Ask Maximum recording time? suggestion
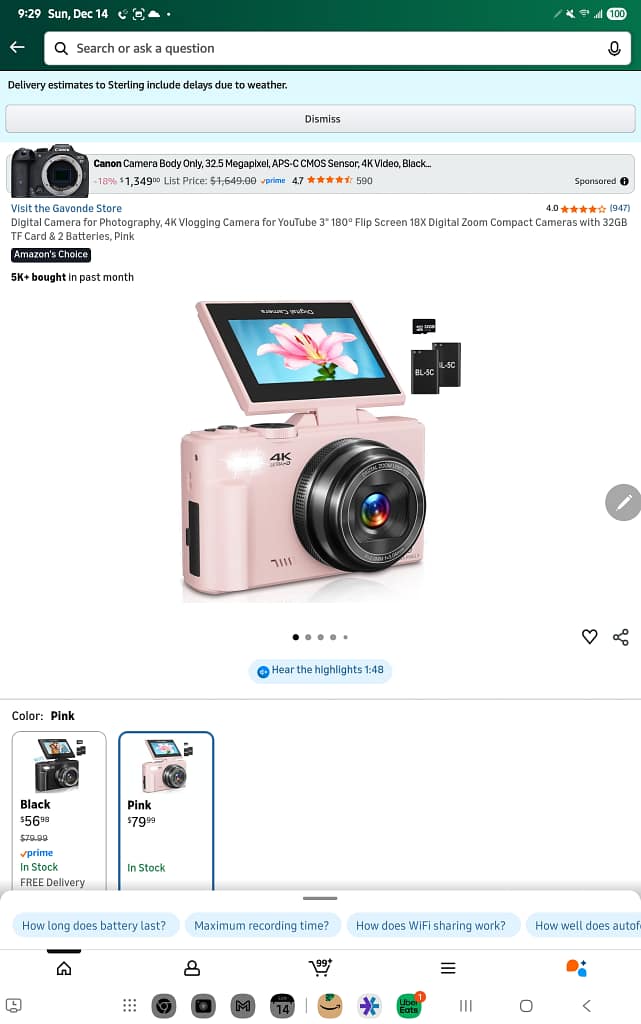641x1024 pixels. pos(261,925)
